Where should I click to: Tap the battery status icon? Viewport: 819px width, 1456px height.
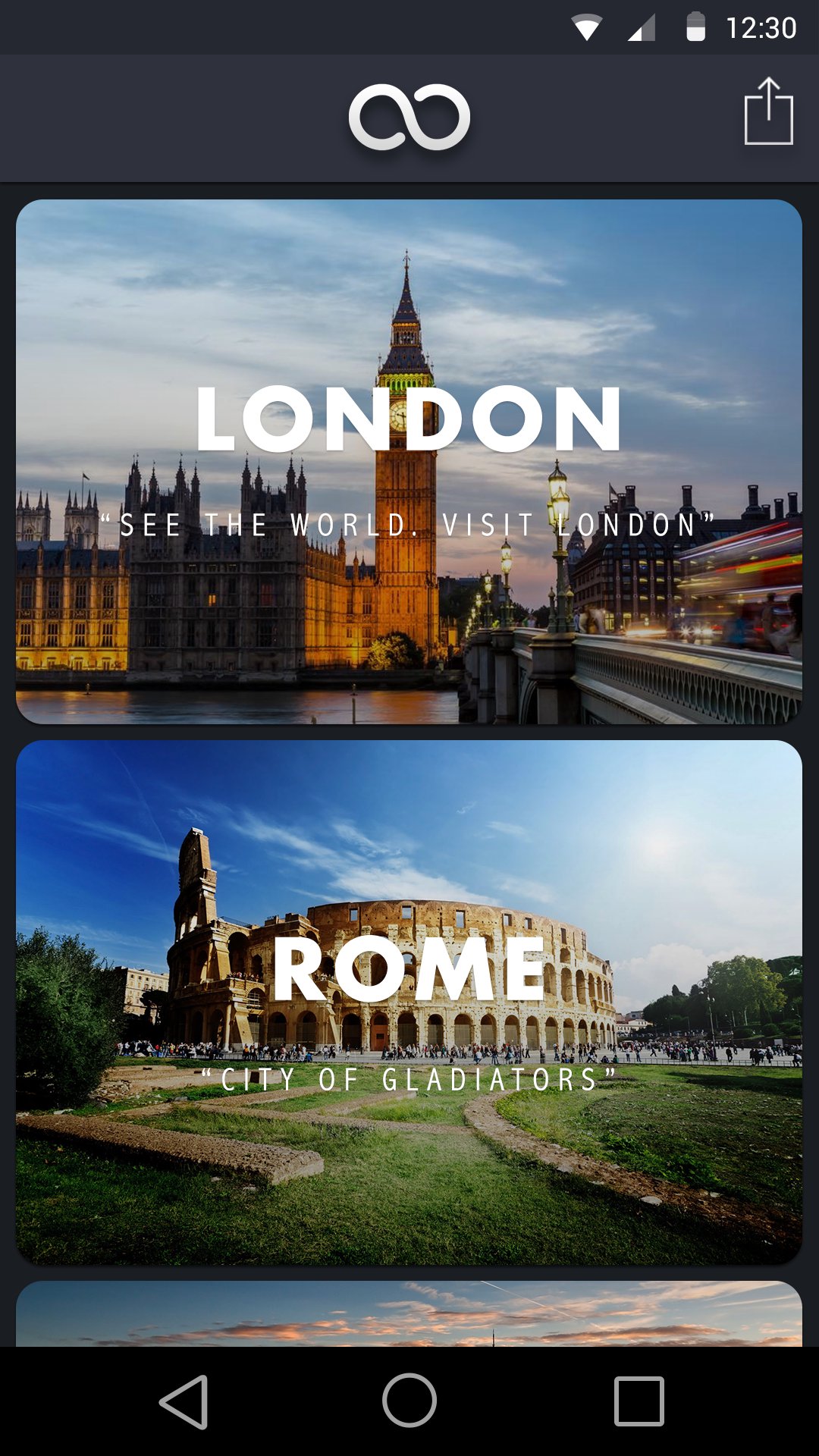click(696, 25)
